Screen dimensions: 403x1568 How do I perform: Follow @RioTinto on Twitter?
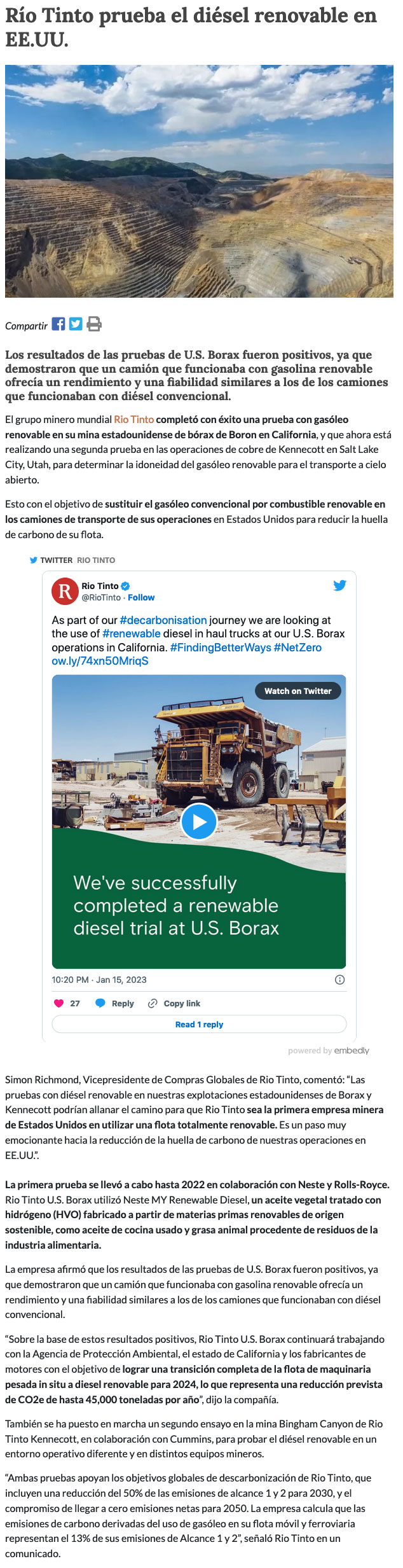tap(141, 597)
